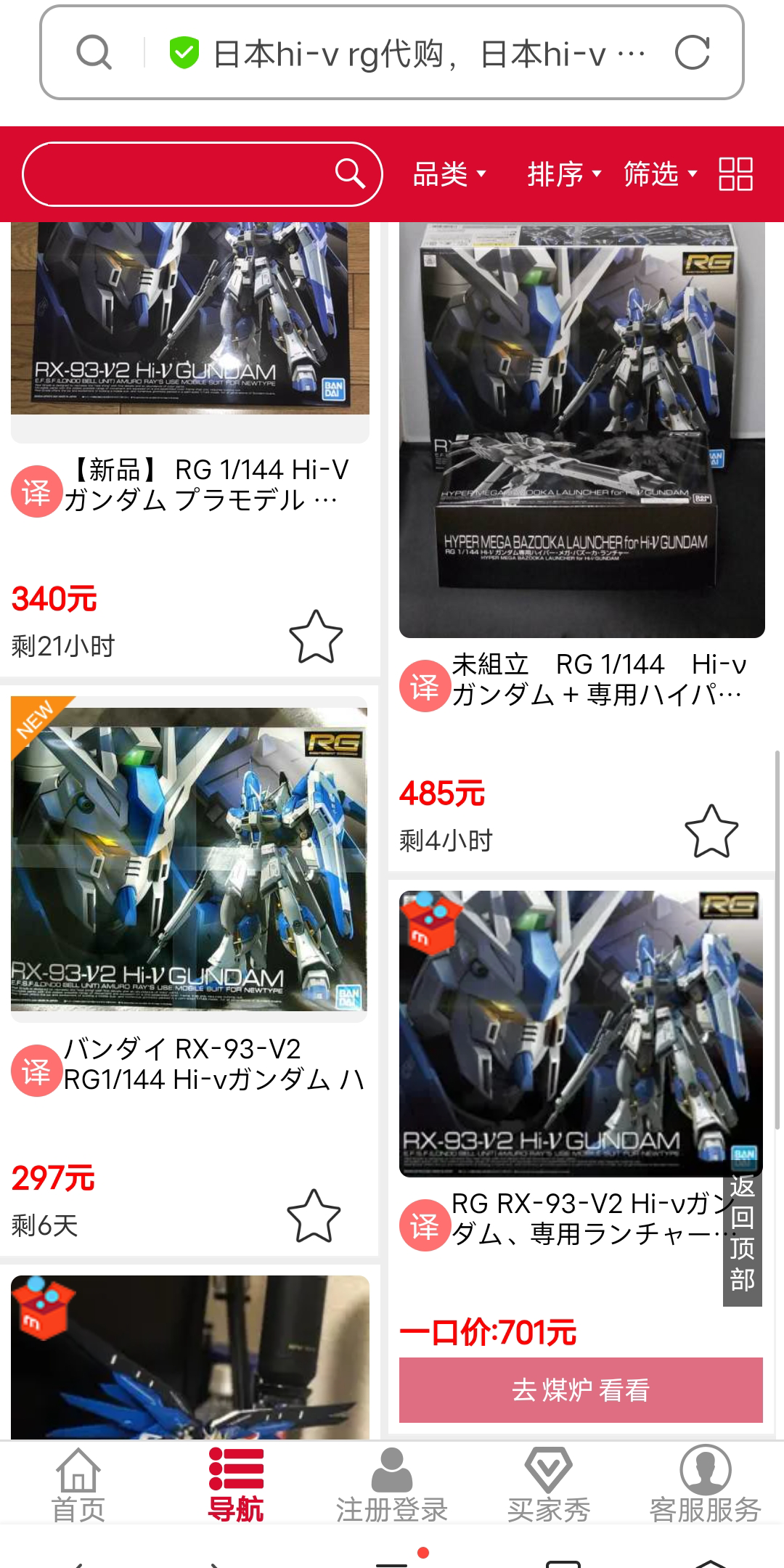Switch to the 买家秀 tab

[549, 1485]
